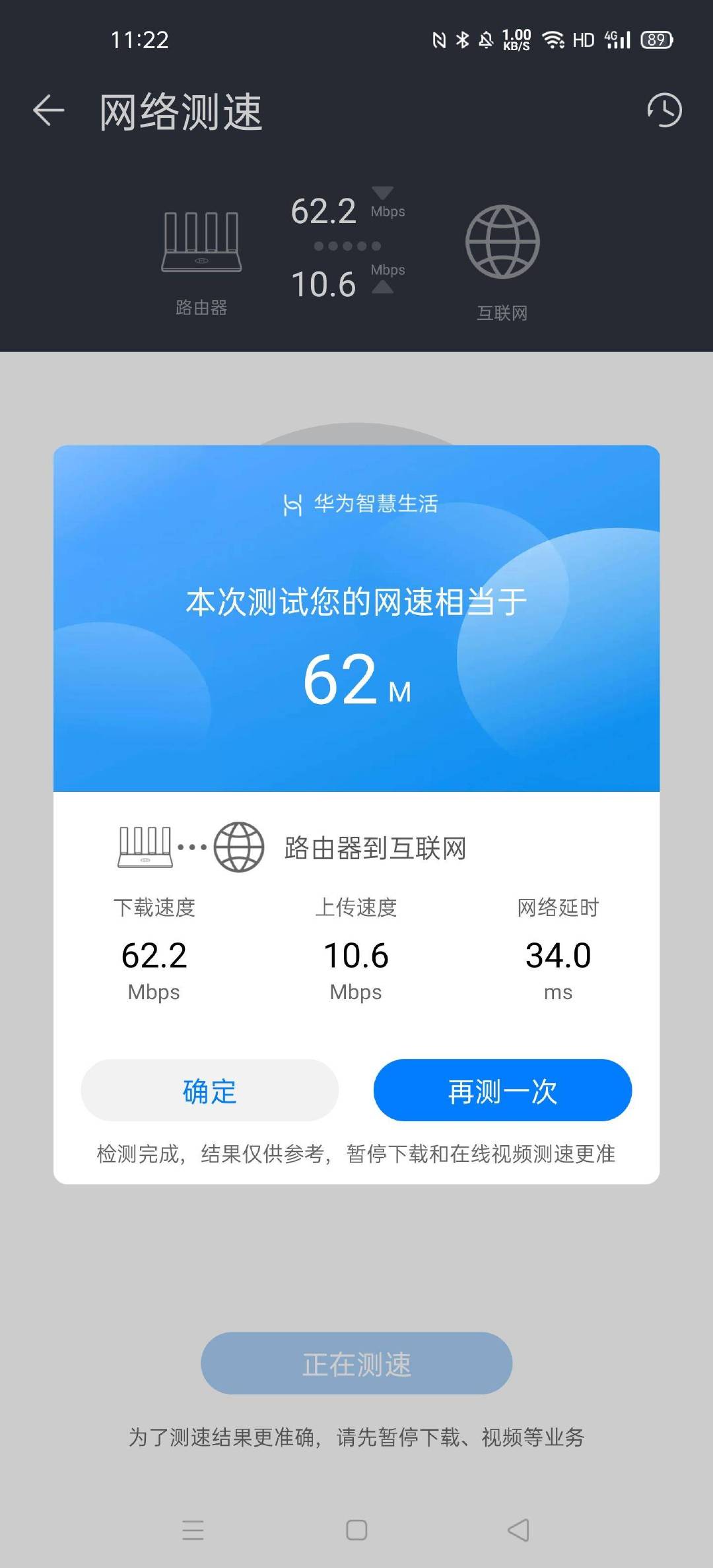Tap the HD indicator in the status bar

(x=582, y=40)
